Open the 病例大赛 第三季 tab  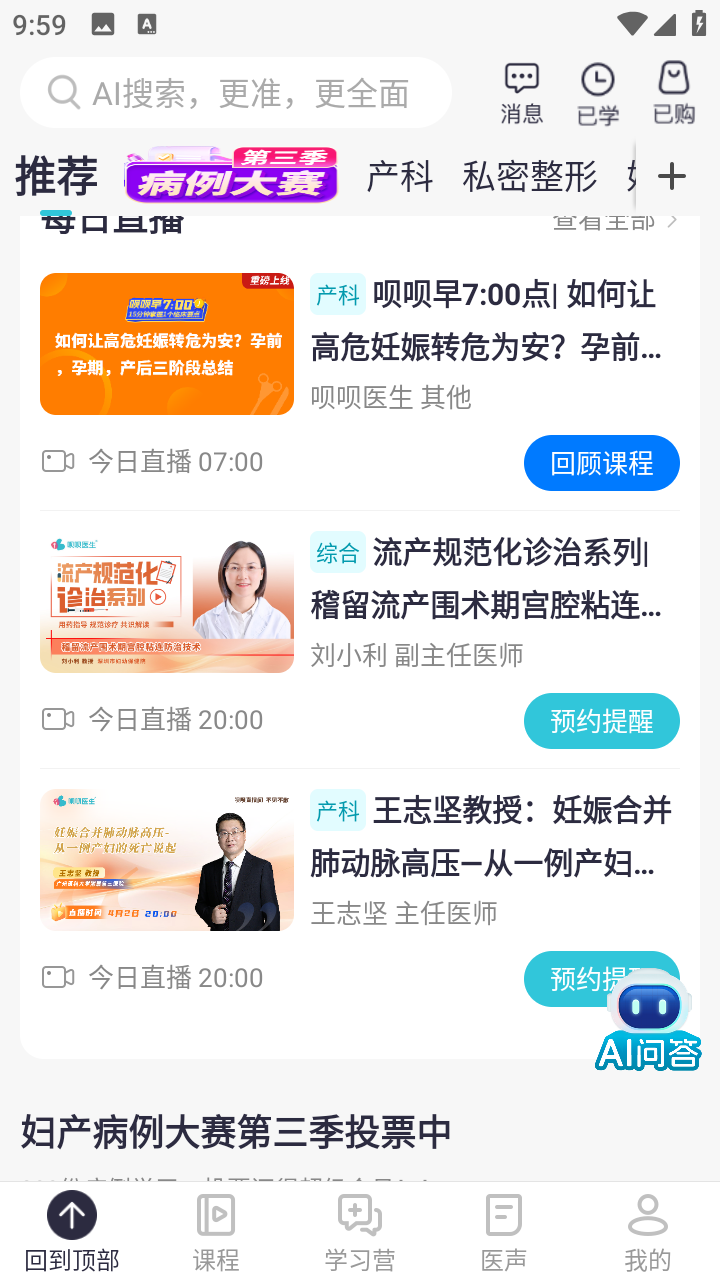(x=231, y=176)
